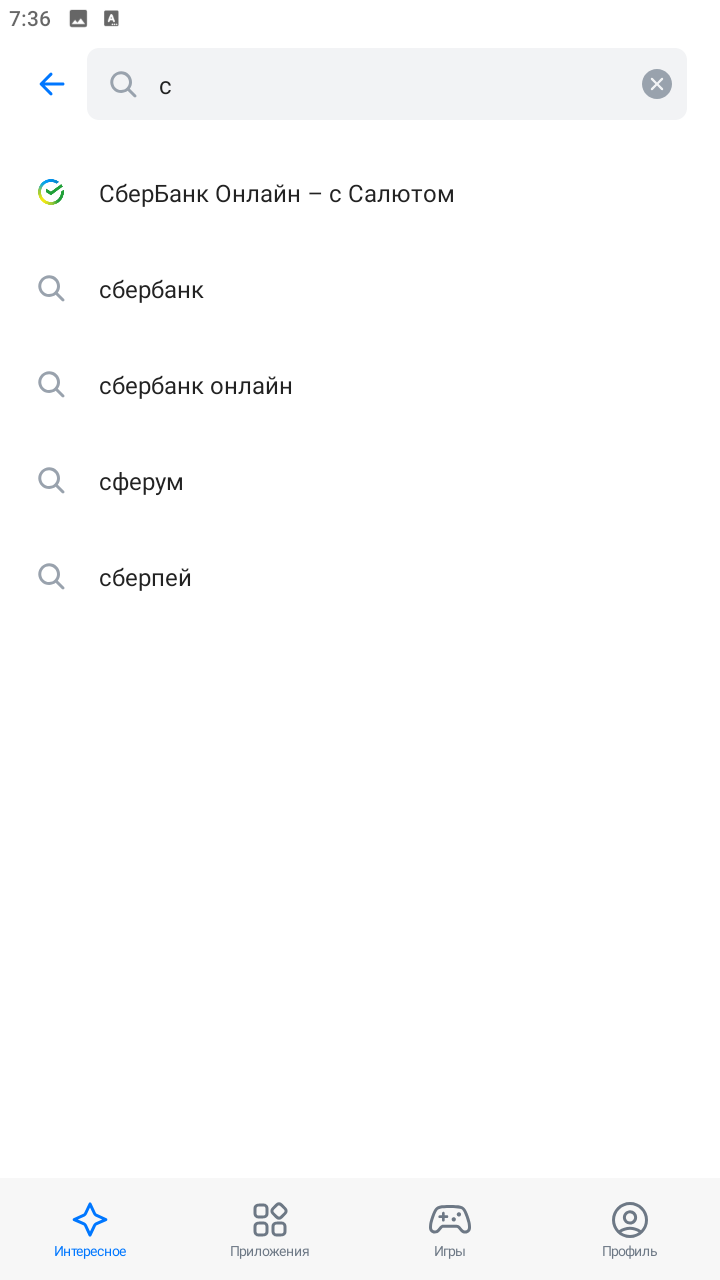Image resolution: width=720 pixels, height=1280 pixels.
Task: Search for "сферум" suggestion
Action: click(x=141, y=482)
